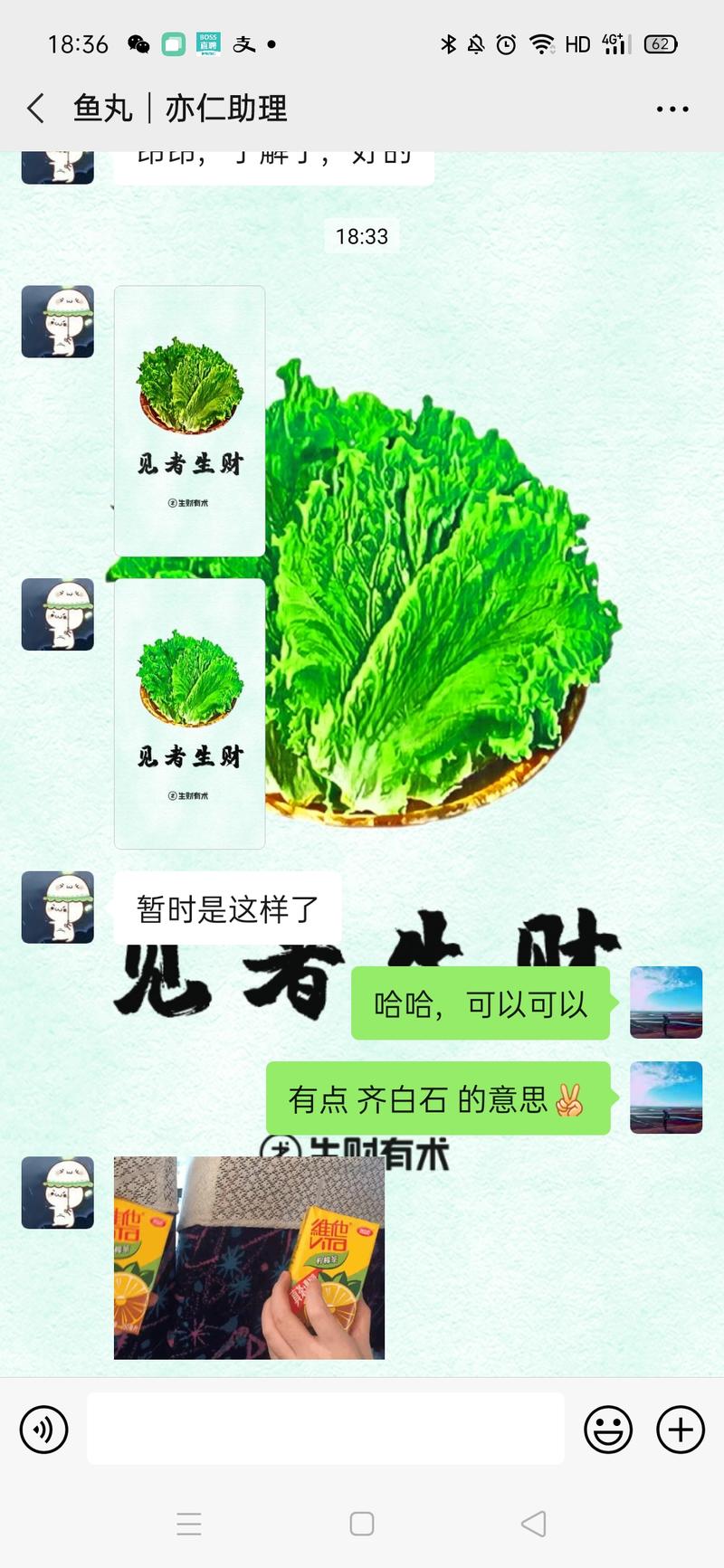Open the emoji picker in the chat bar

pos(607,1430)
